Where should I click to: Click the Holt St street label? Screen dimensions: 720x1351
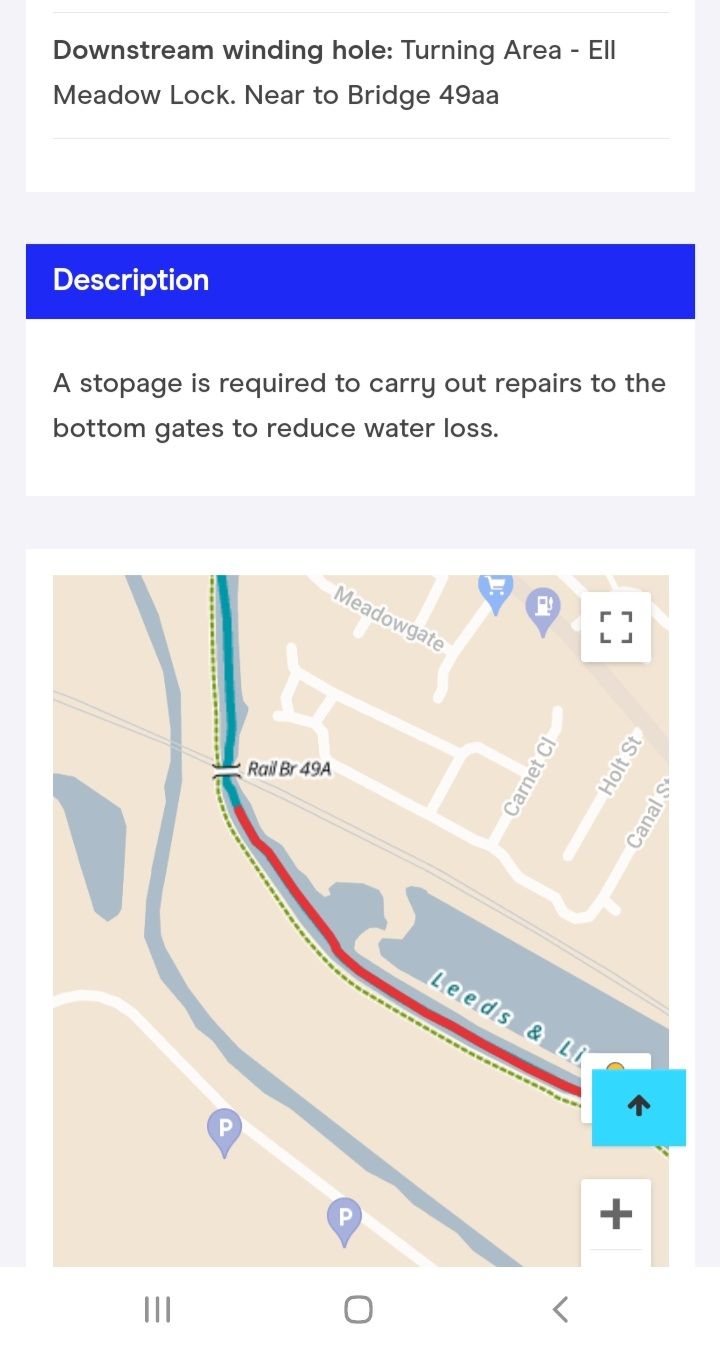pos(620,765)
